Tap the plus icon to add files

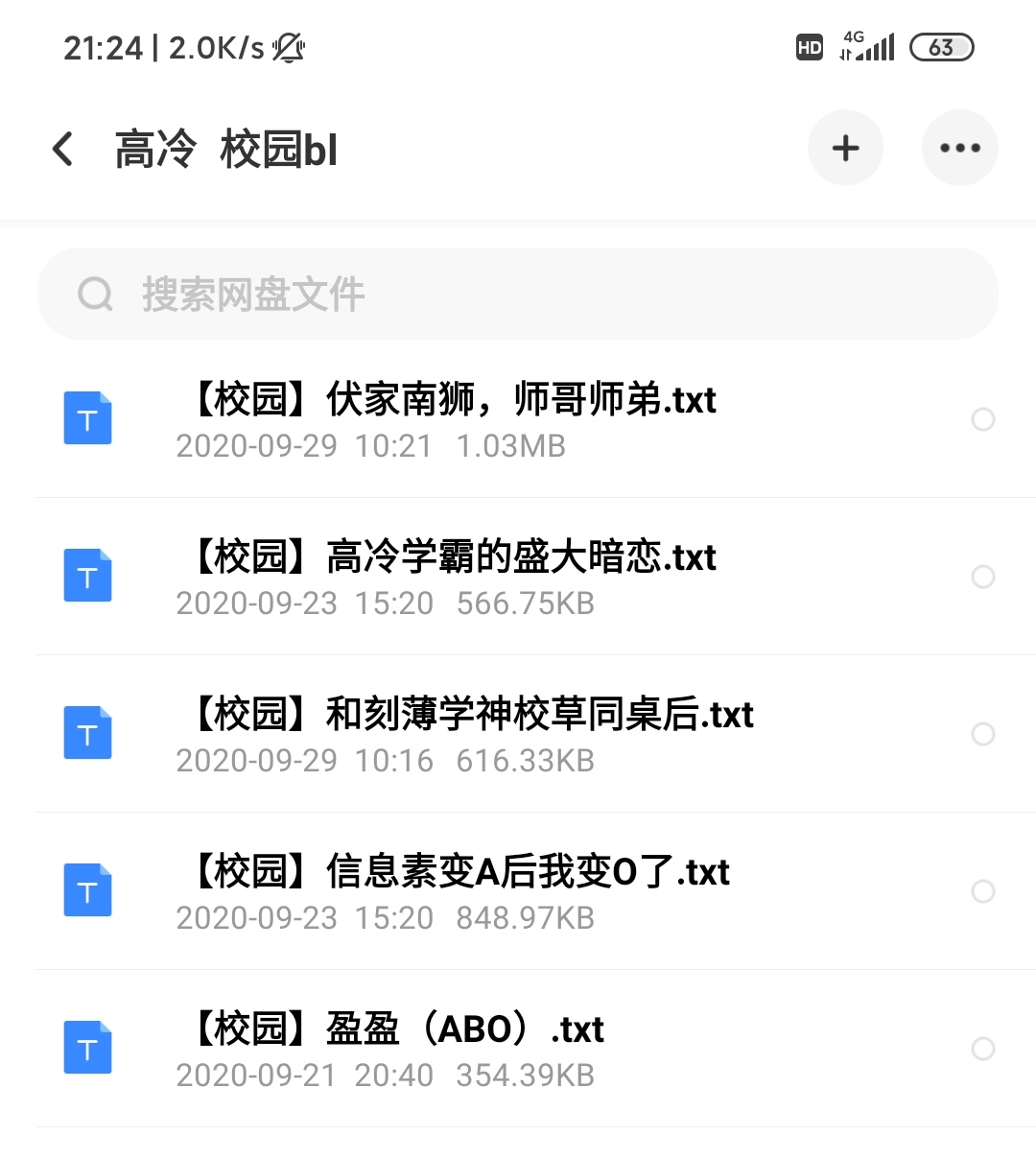pos(845,148)
